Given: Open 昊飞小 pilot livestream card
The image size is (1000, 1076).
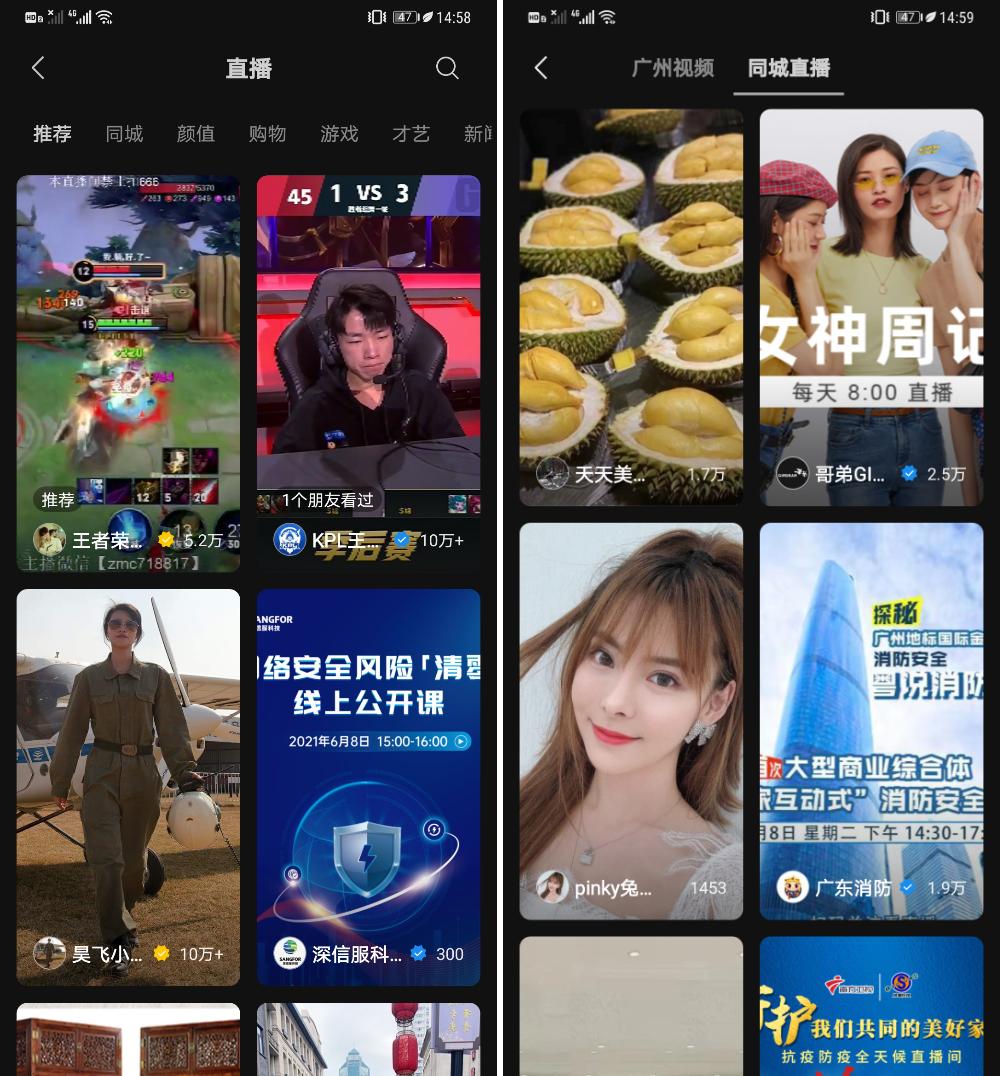Looking at the screenshot, I should point(128,786).
